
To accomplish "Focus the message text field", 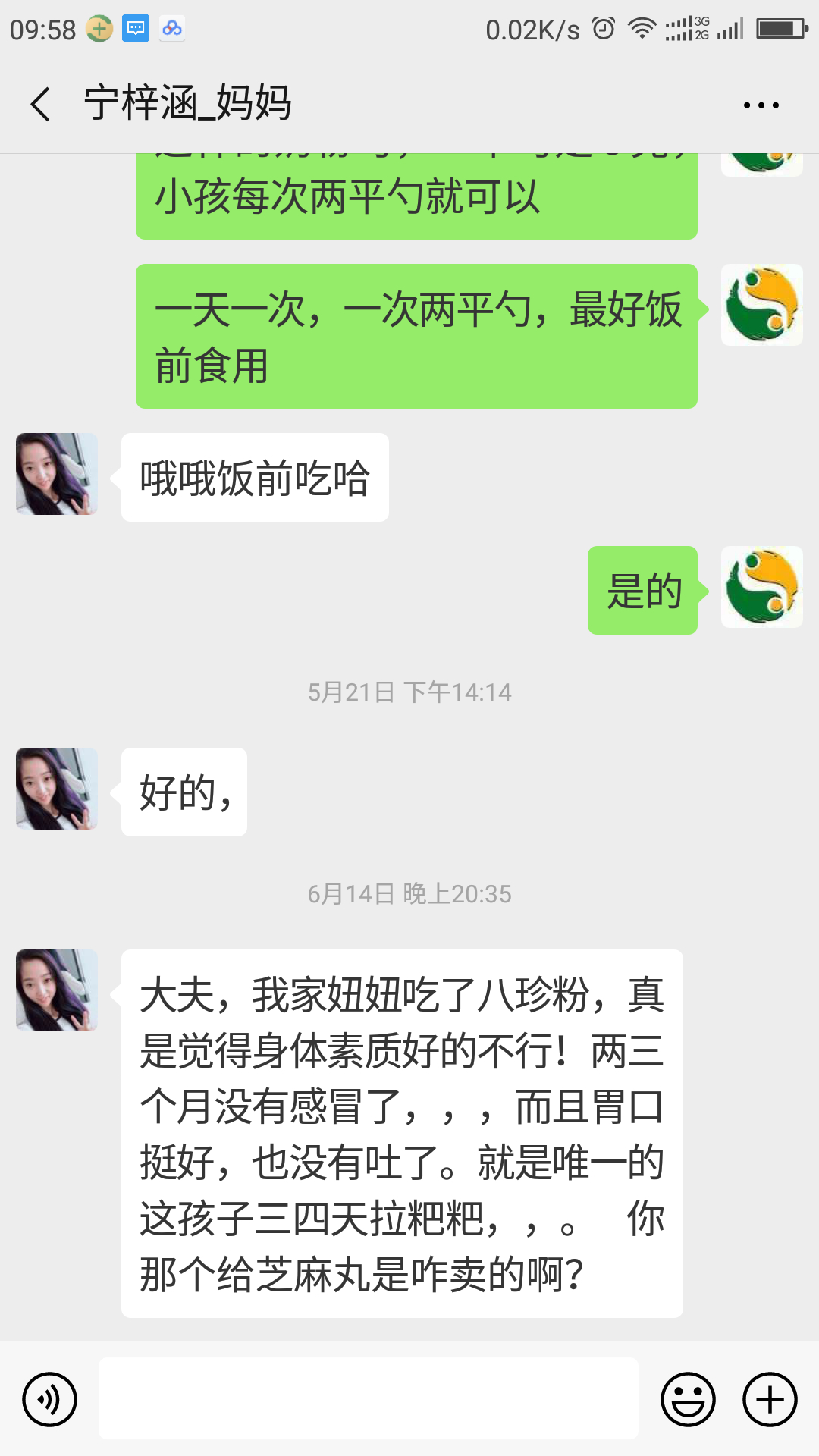I will [369, 1399].
